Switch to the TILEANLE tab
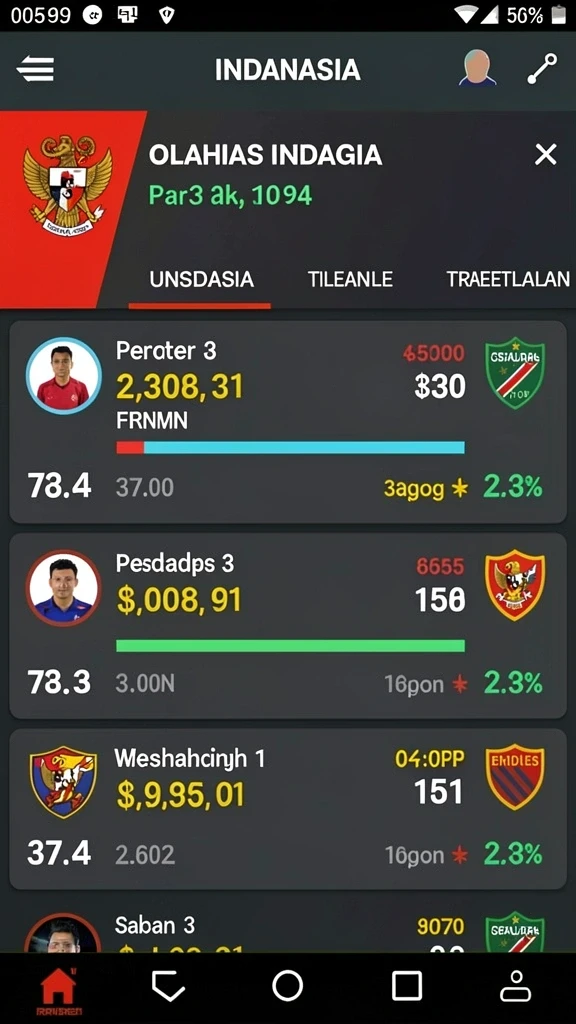 350,280
